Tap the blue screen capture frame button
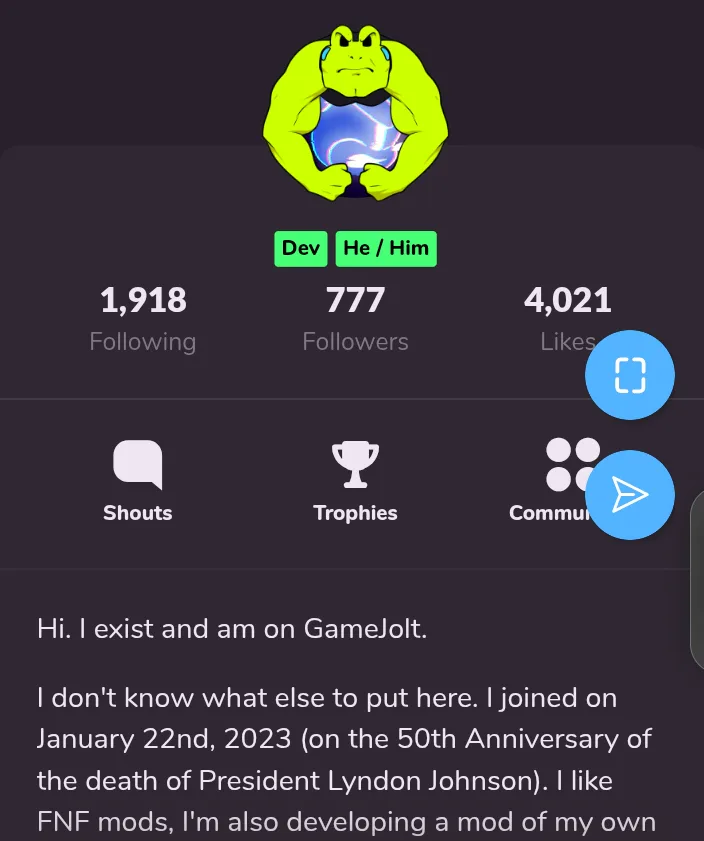Screen dimensions: 704x841 630,375
